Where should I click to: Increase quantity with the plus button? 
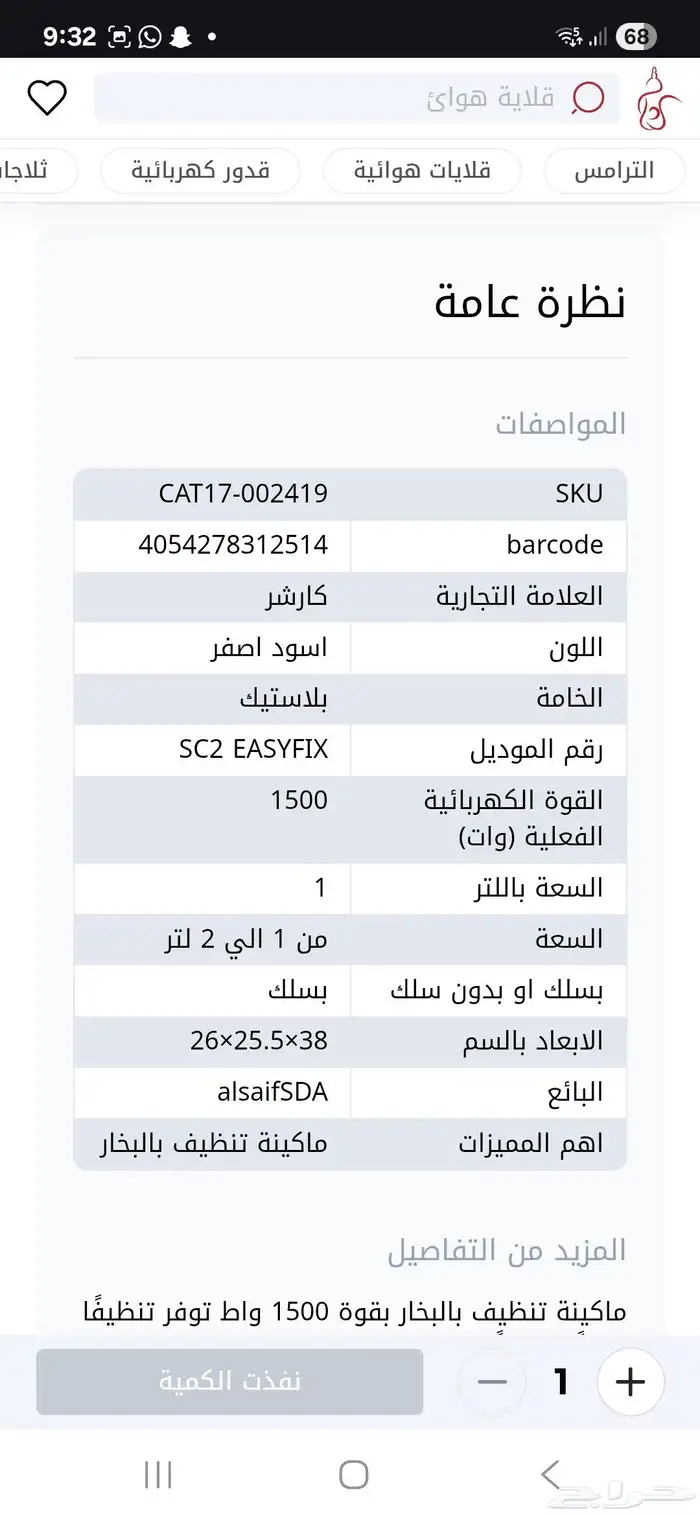(x=630, y=1382)
